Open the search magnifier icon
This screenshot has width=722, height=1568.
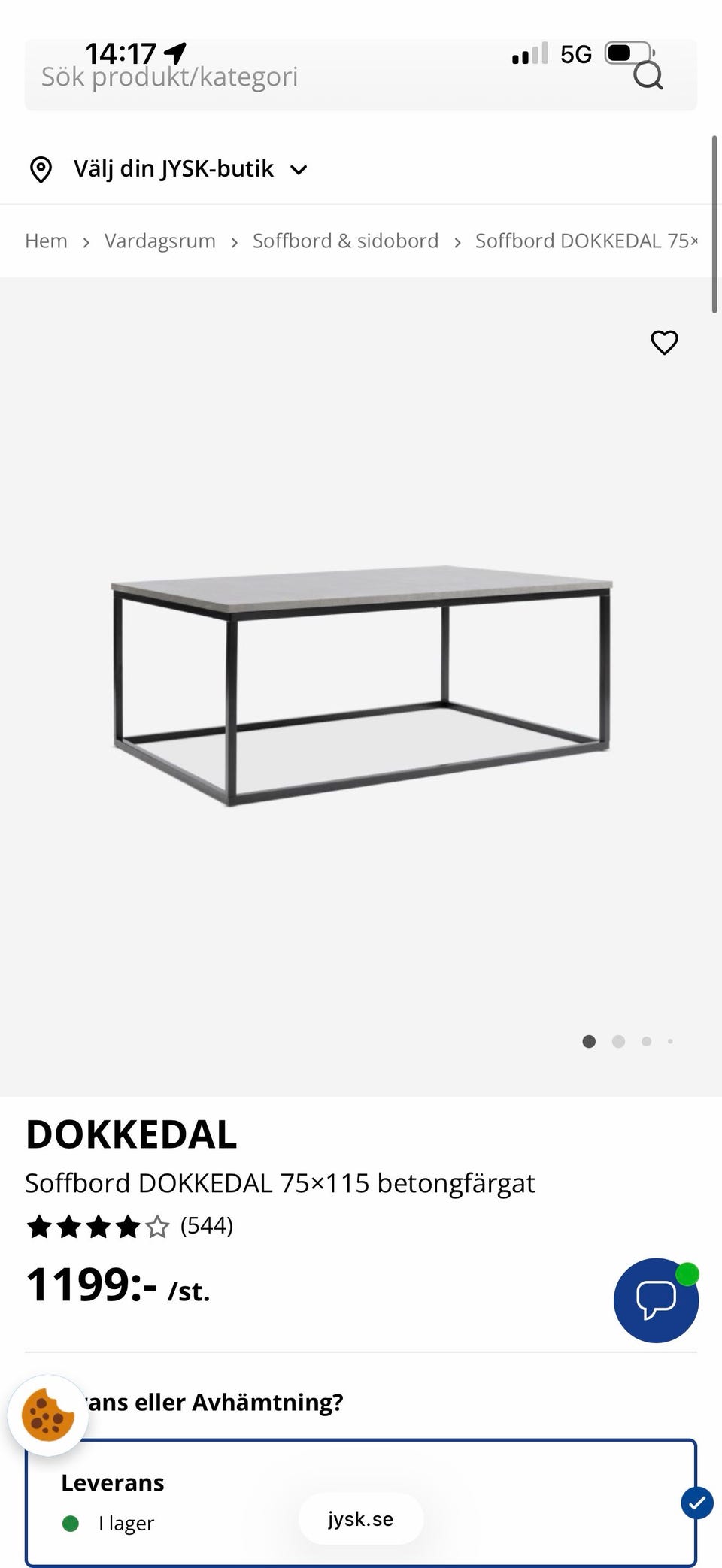648,75
